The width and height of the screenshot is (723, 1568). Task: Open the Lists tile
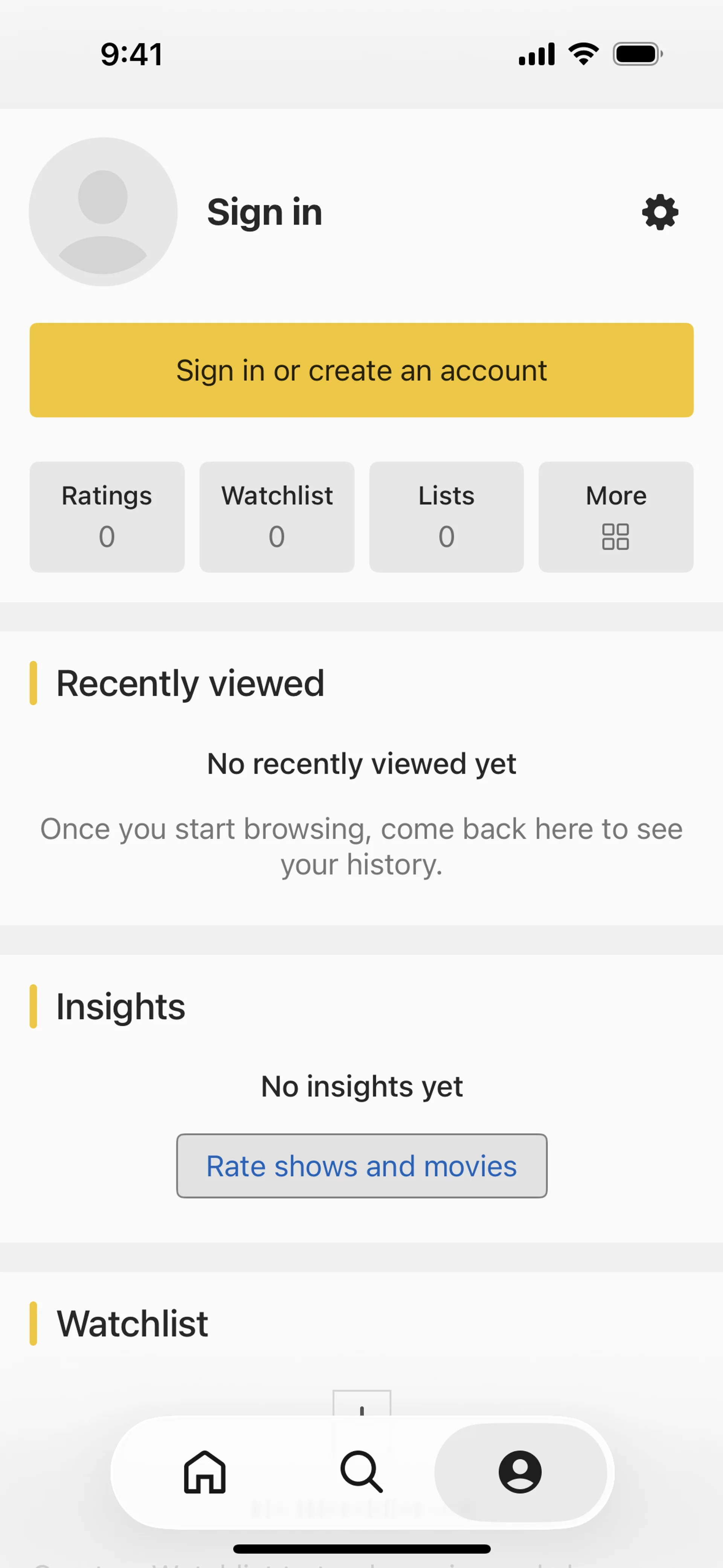(x=446, y=517)
